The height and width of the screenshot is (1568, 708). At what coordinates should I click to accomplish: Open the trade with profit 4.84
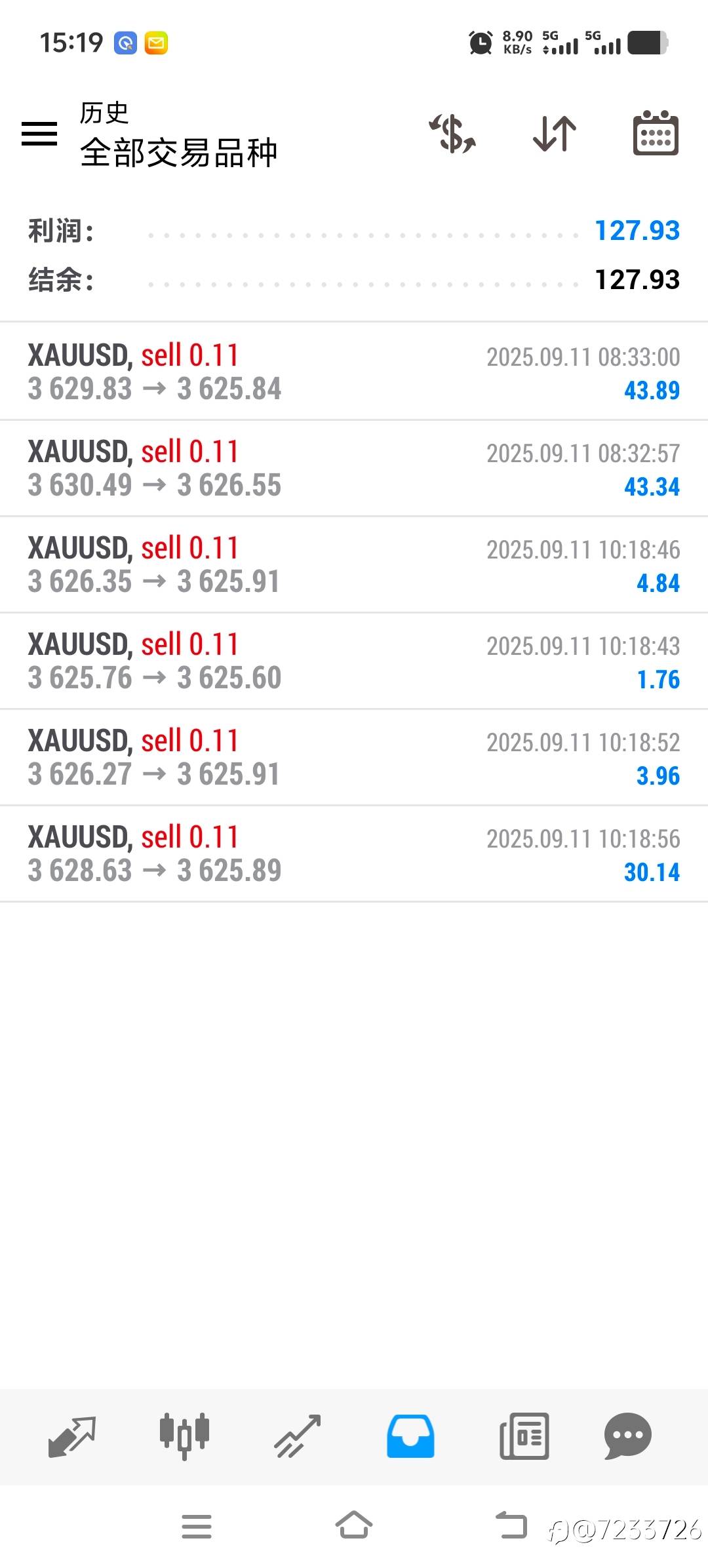point(354,564)
